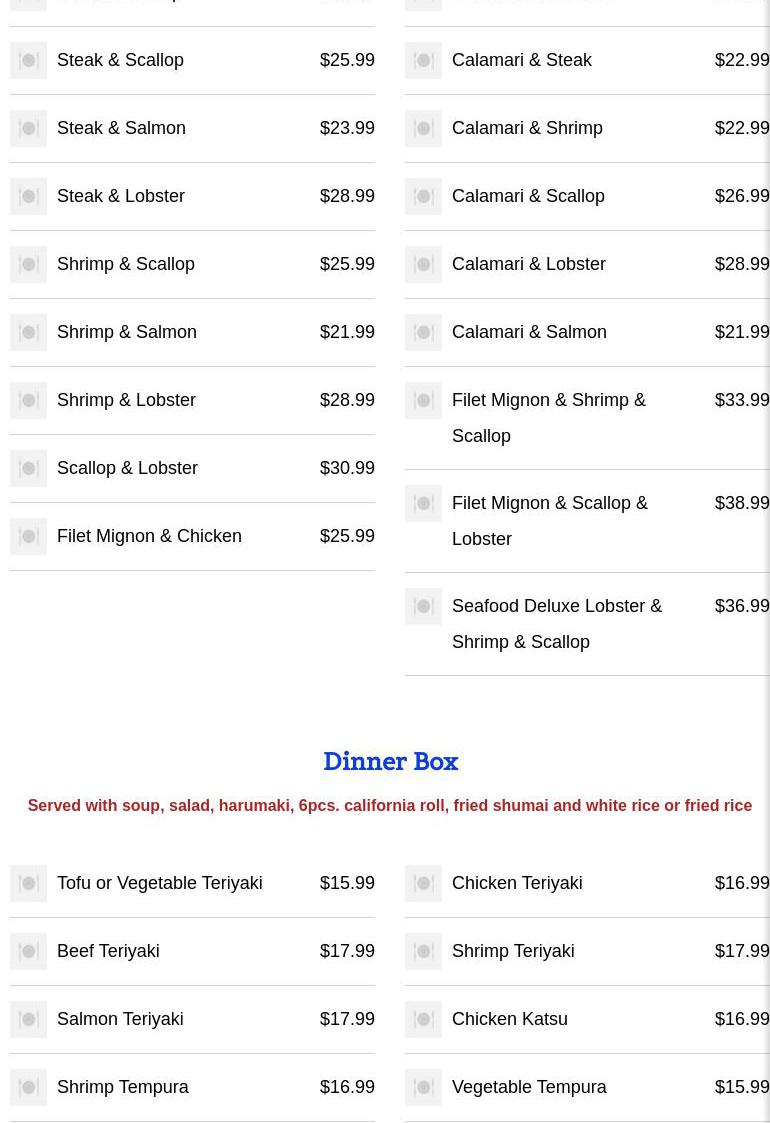Choose Calamari & Scallop combo

(528, 196)
